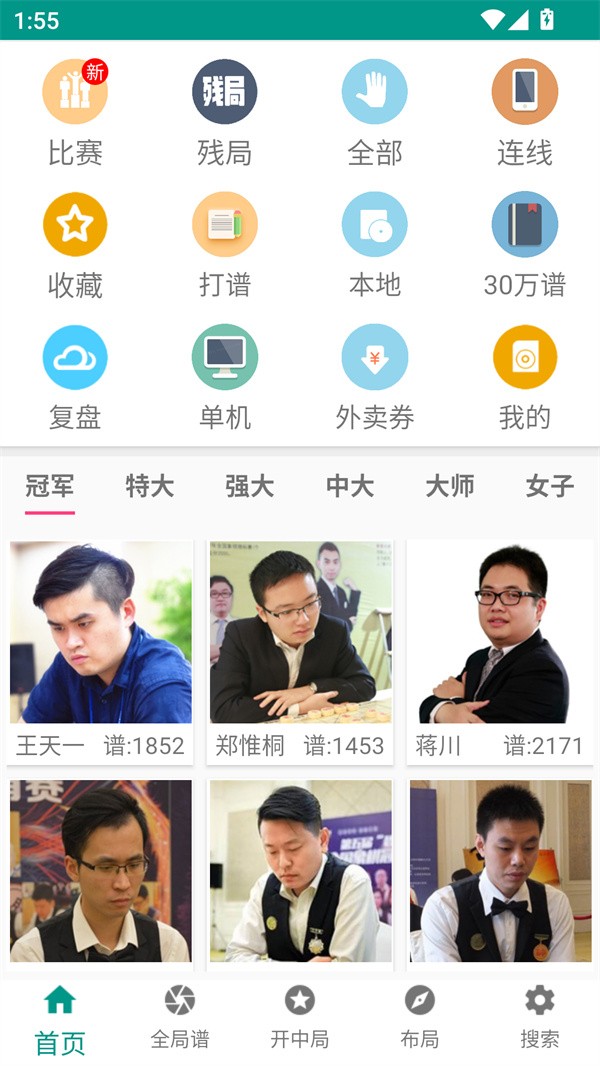The height and width of the screenshot is (1066, 600).
Task: Open player card 郑惟桐
Action: tap(300, 652)
